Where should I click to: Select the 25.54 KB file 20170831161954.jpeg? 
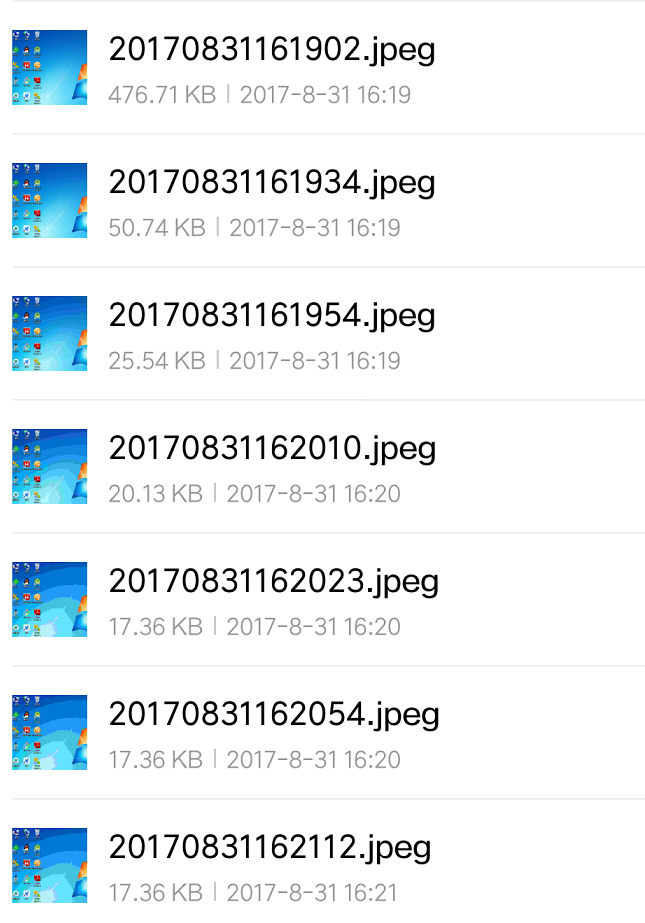click(272, 316)
